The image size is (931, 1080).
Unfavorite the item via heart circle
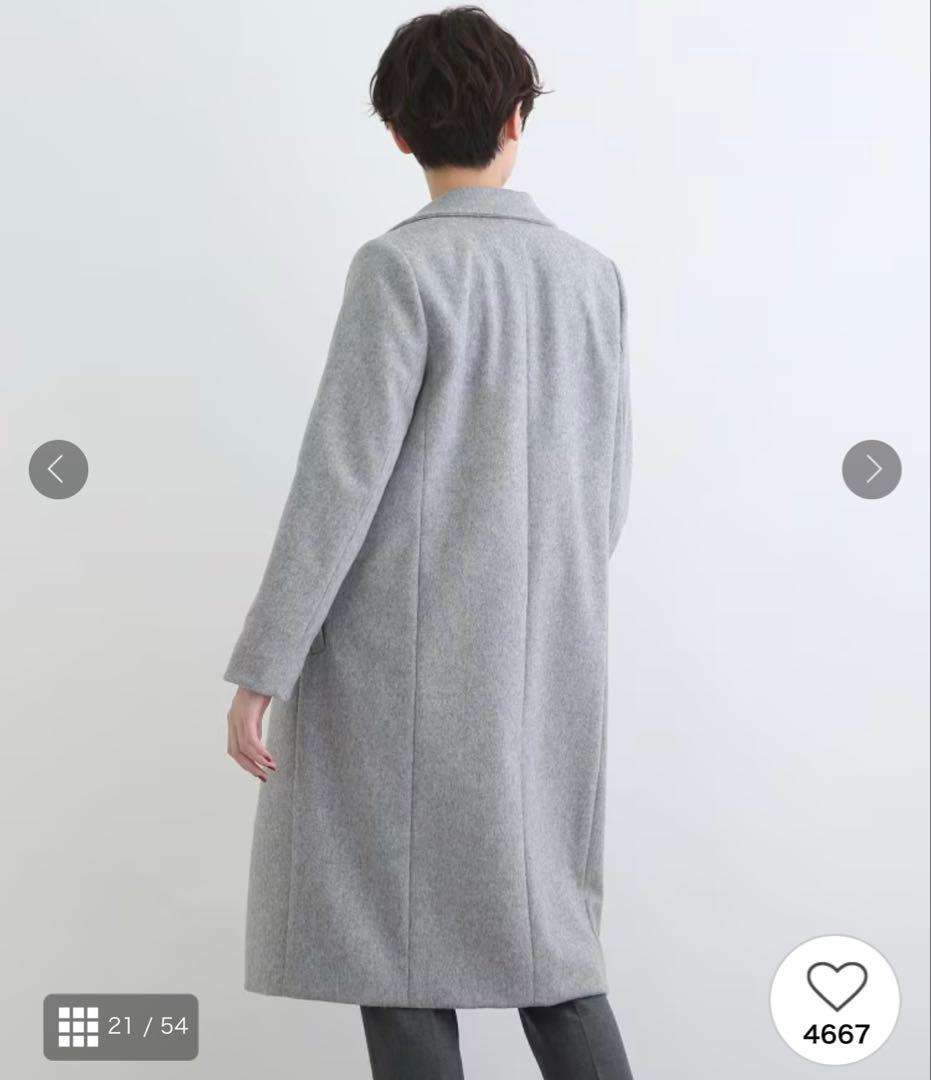(838, 1000)
